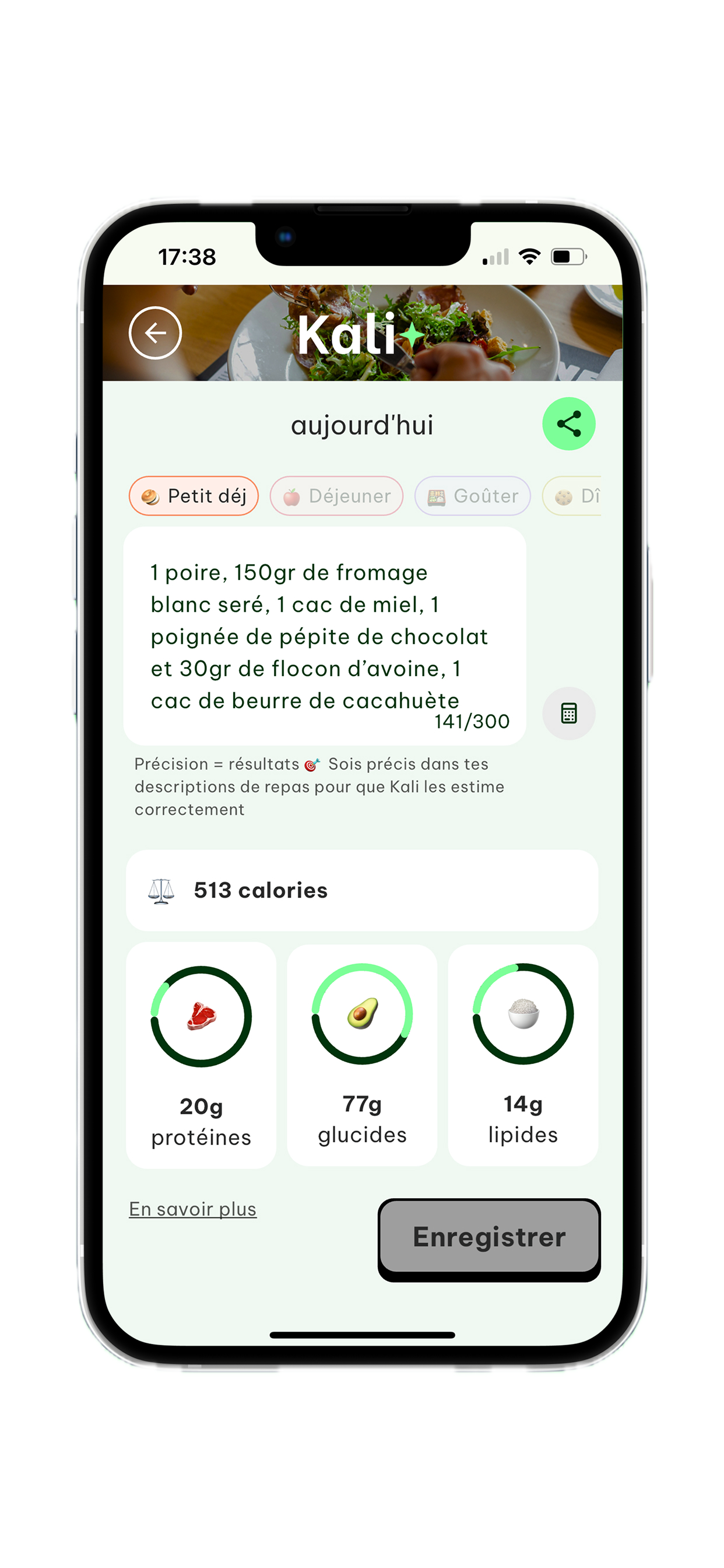Select the Petit déj meal chip
Screen dimensions: 724x1568
coord(194,496)
